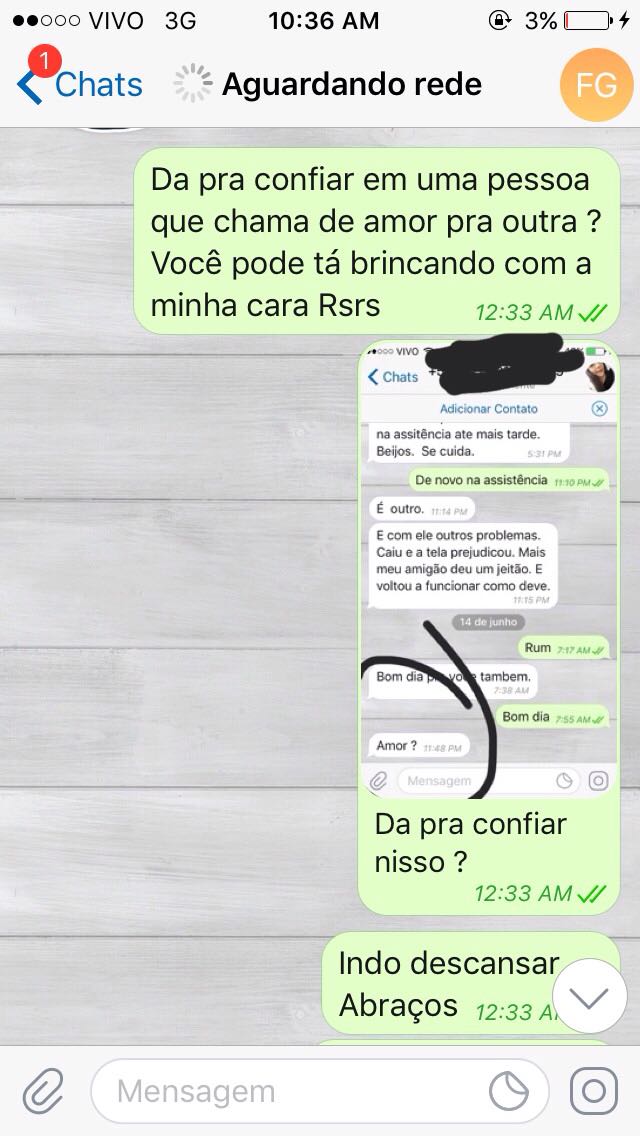640x1136 pixels.
Task: Open the shared screenshot image in chat
Action: 489,569
